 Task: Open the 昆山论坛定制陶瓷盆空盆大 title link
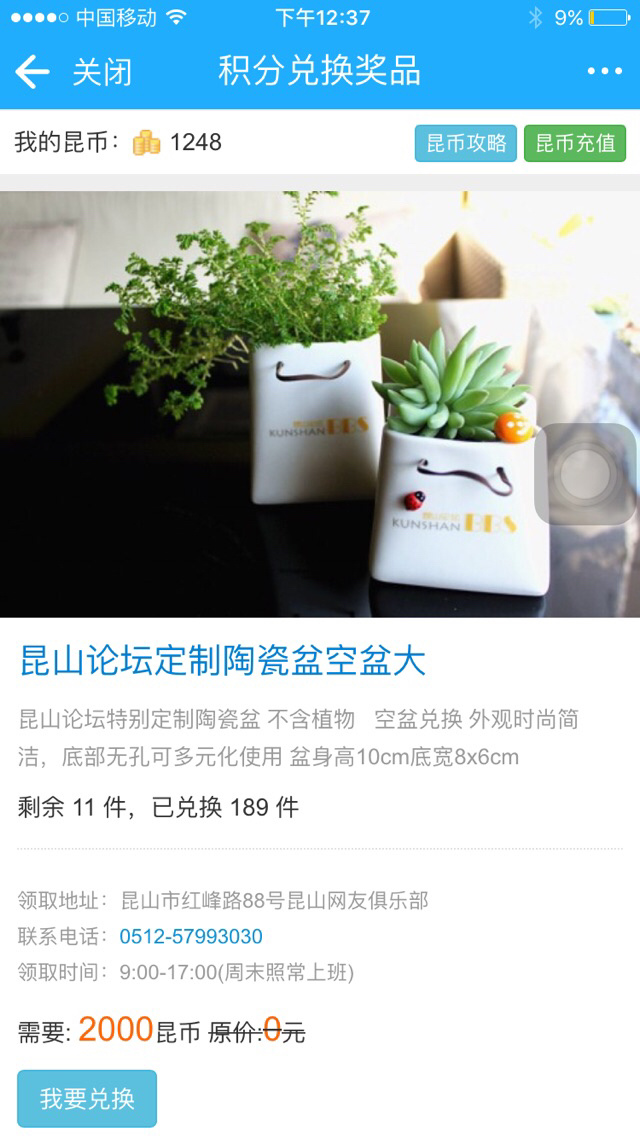click(223, 661)
